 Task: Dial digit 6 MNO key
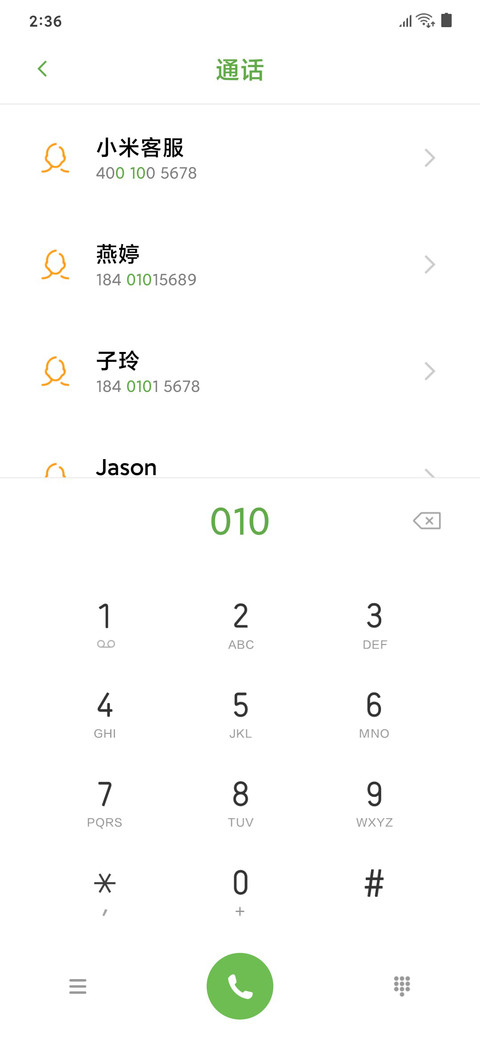coord(375,714)
